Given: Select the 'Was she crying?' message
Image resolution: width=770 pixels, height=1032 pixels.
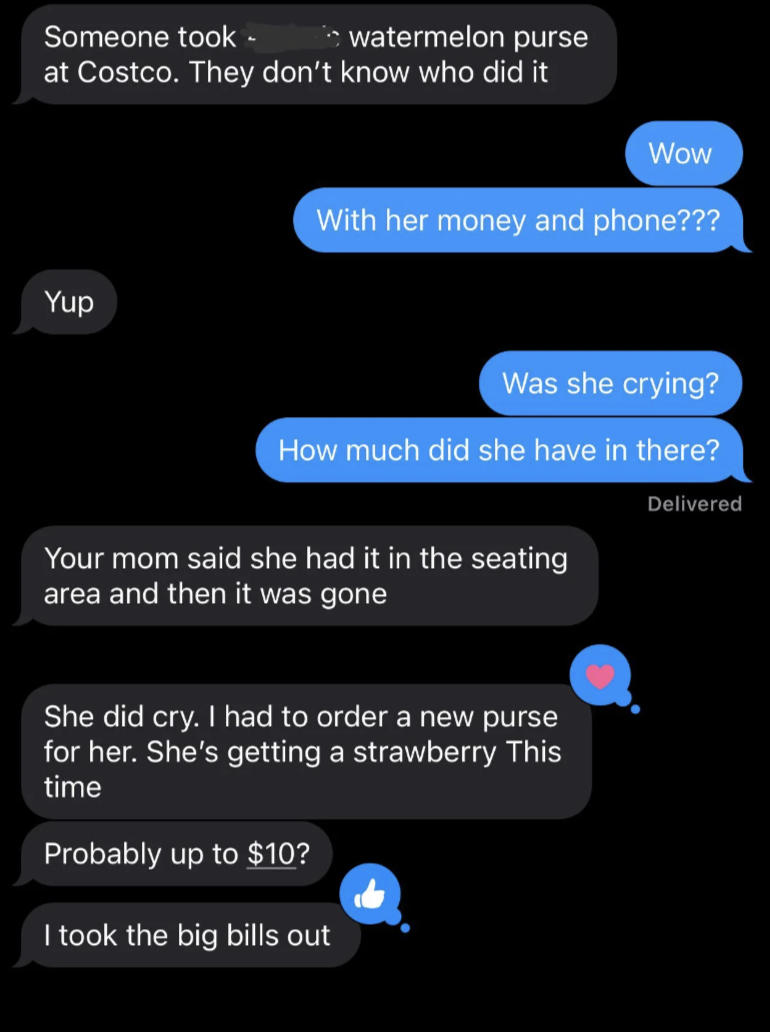Looking at the screenshot, I should click(610, 383).
